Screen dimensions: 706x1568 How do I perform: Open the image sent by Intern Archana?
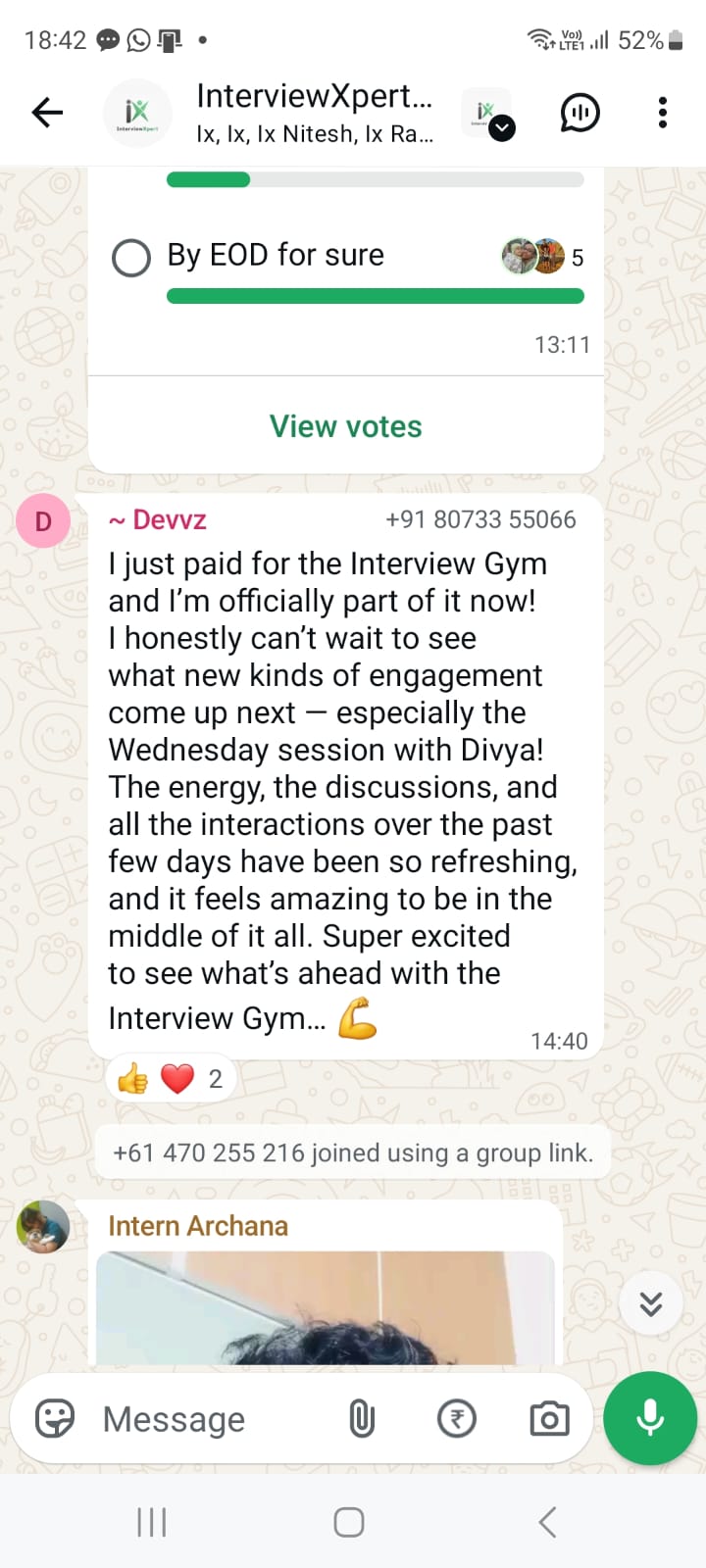point(326,1307)
